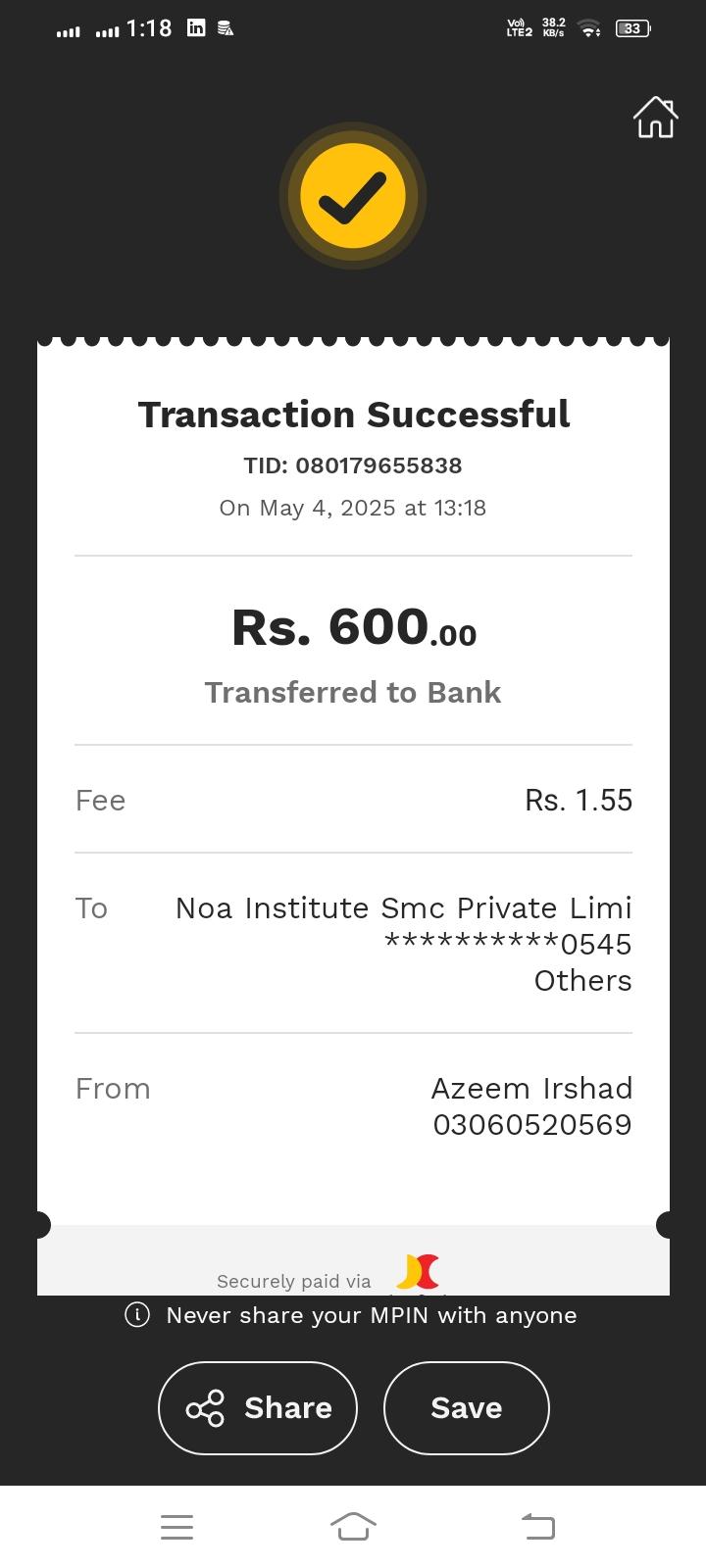Open recent apps menu
706x1568 pixels.
click(x=176, y=1526)
